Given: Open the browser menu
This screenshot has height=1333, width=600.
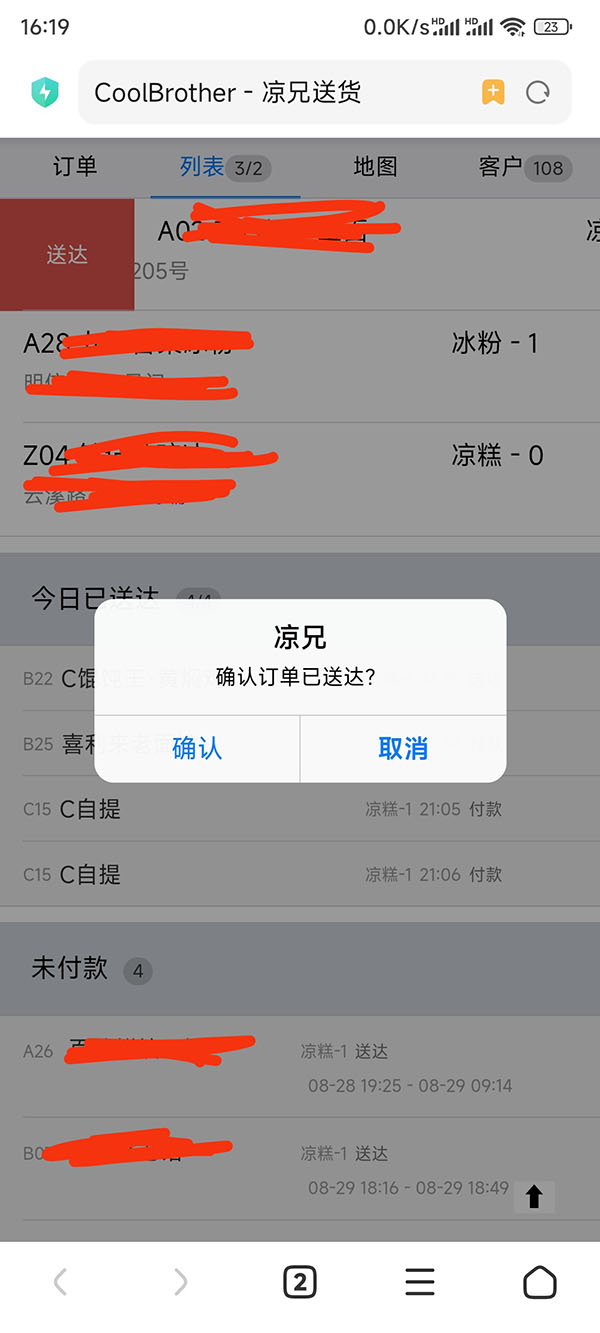Looking at the screenshot, I should coord(420,1282).
